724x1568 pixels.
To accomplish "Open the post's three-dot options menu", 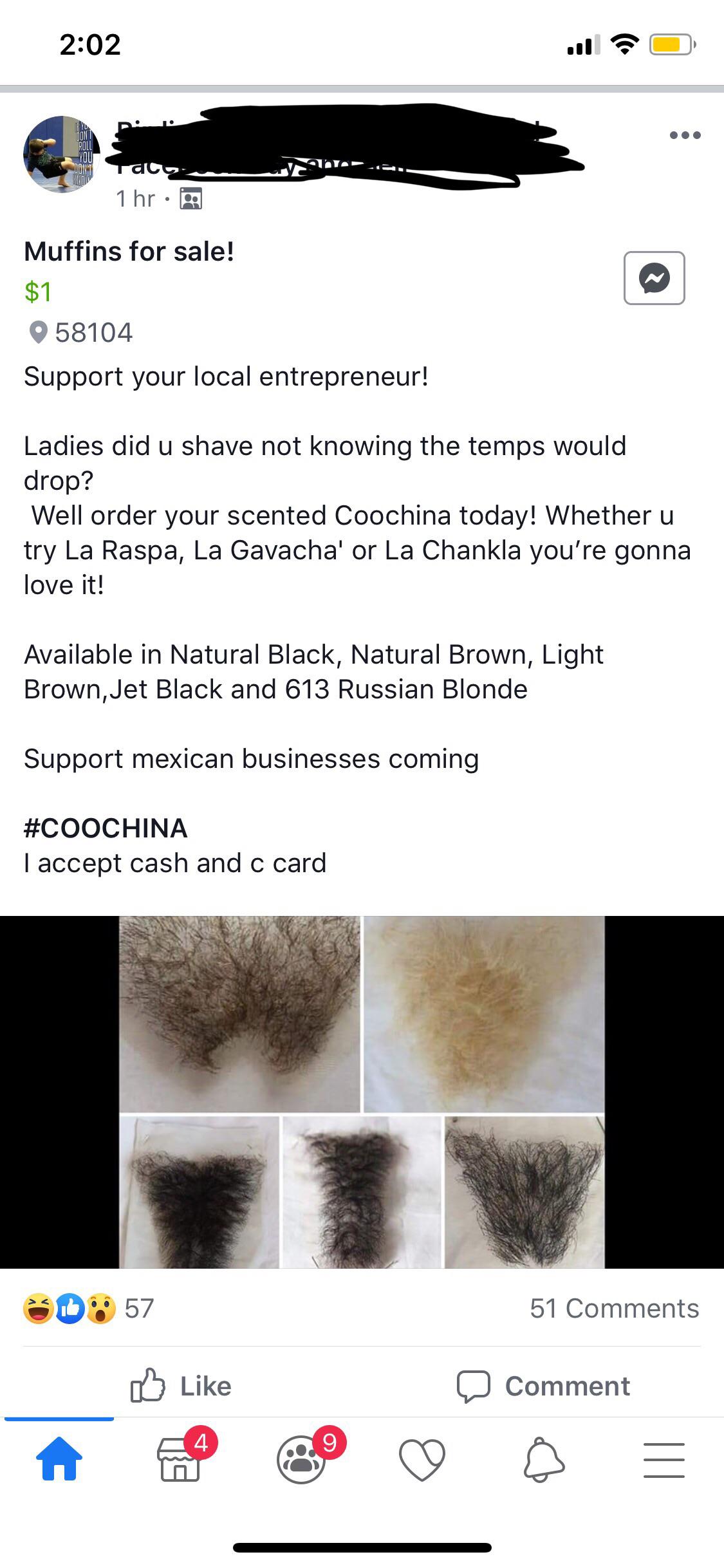I will coord(685,135).
